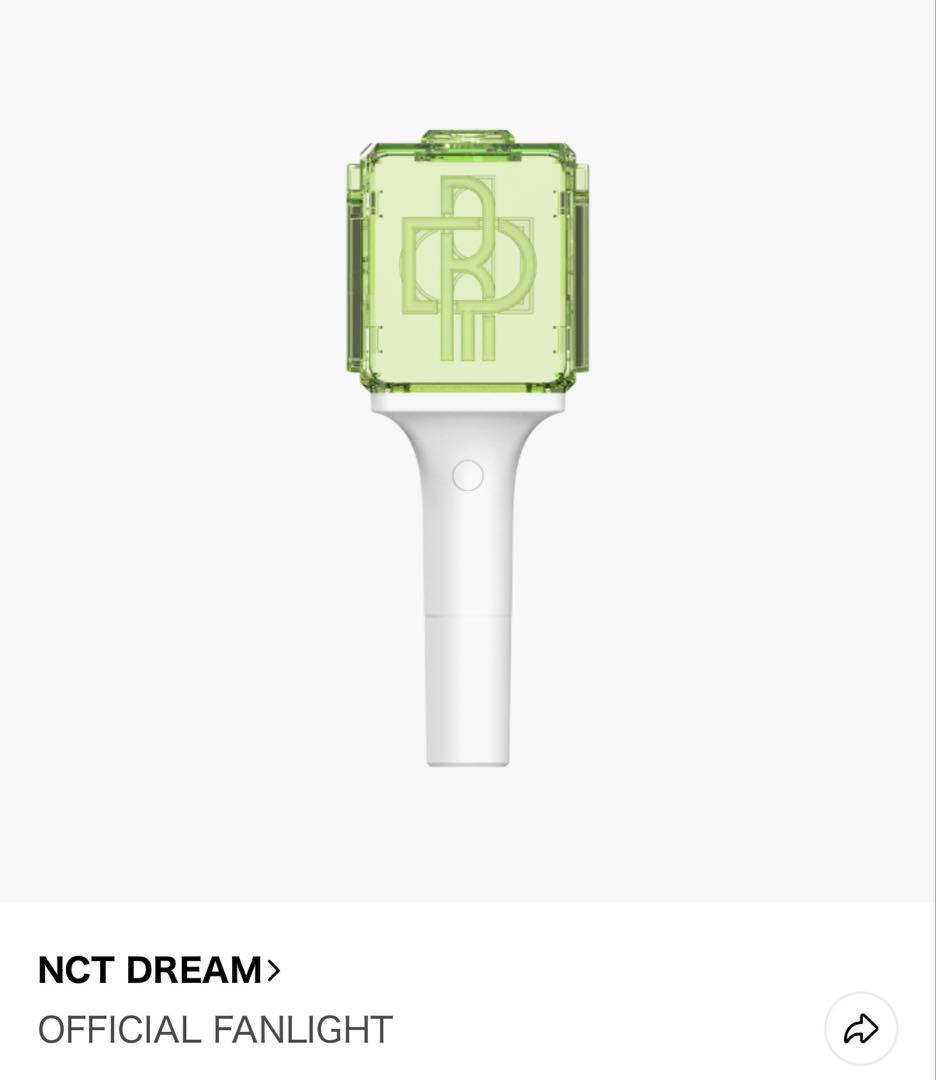Open the NCT DREAM artist link

pos(159,970)
